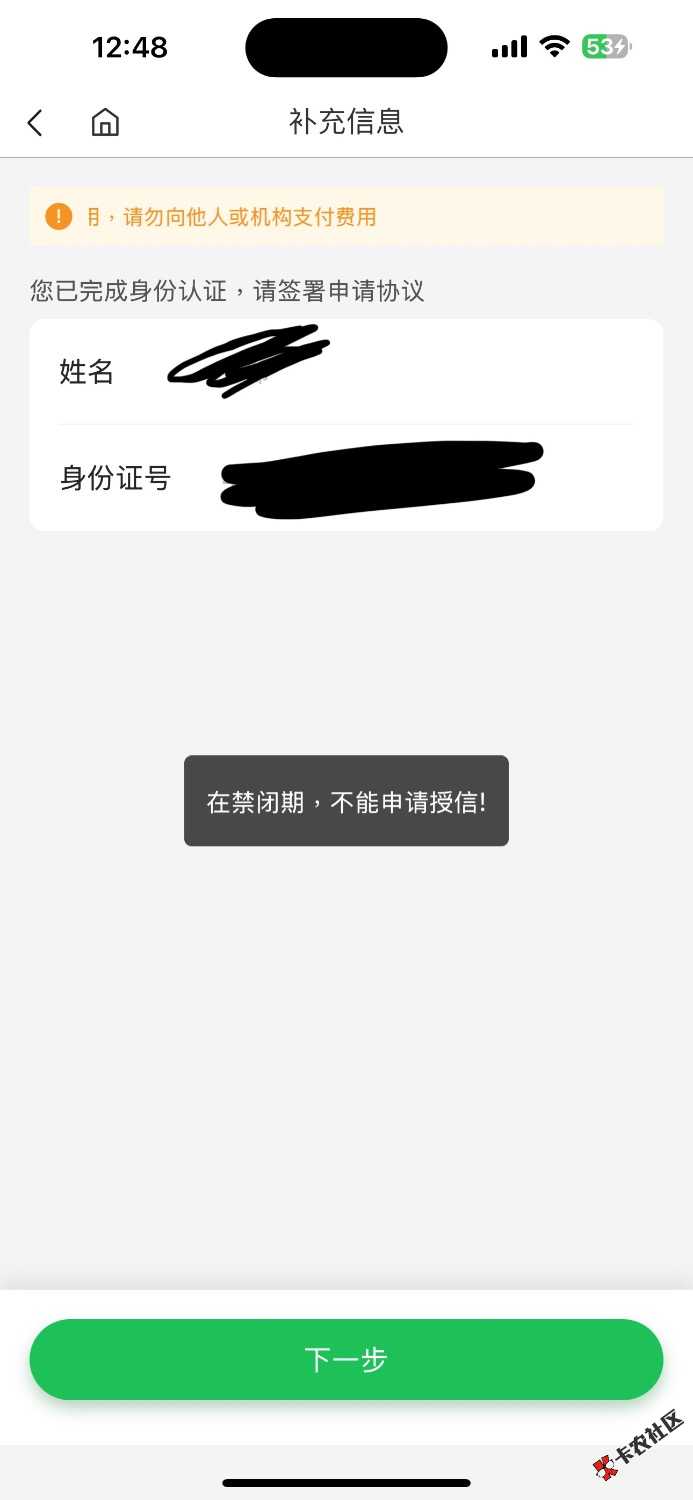
Task: Return to the home page icon
Action: pos(105,123)
